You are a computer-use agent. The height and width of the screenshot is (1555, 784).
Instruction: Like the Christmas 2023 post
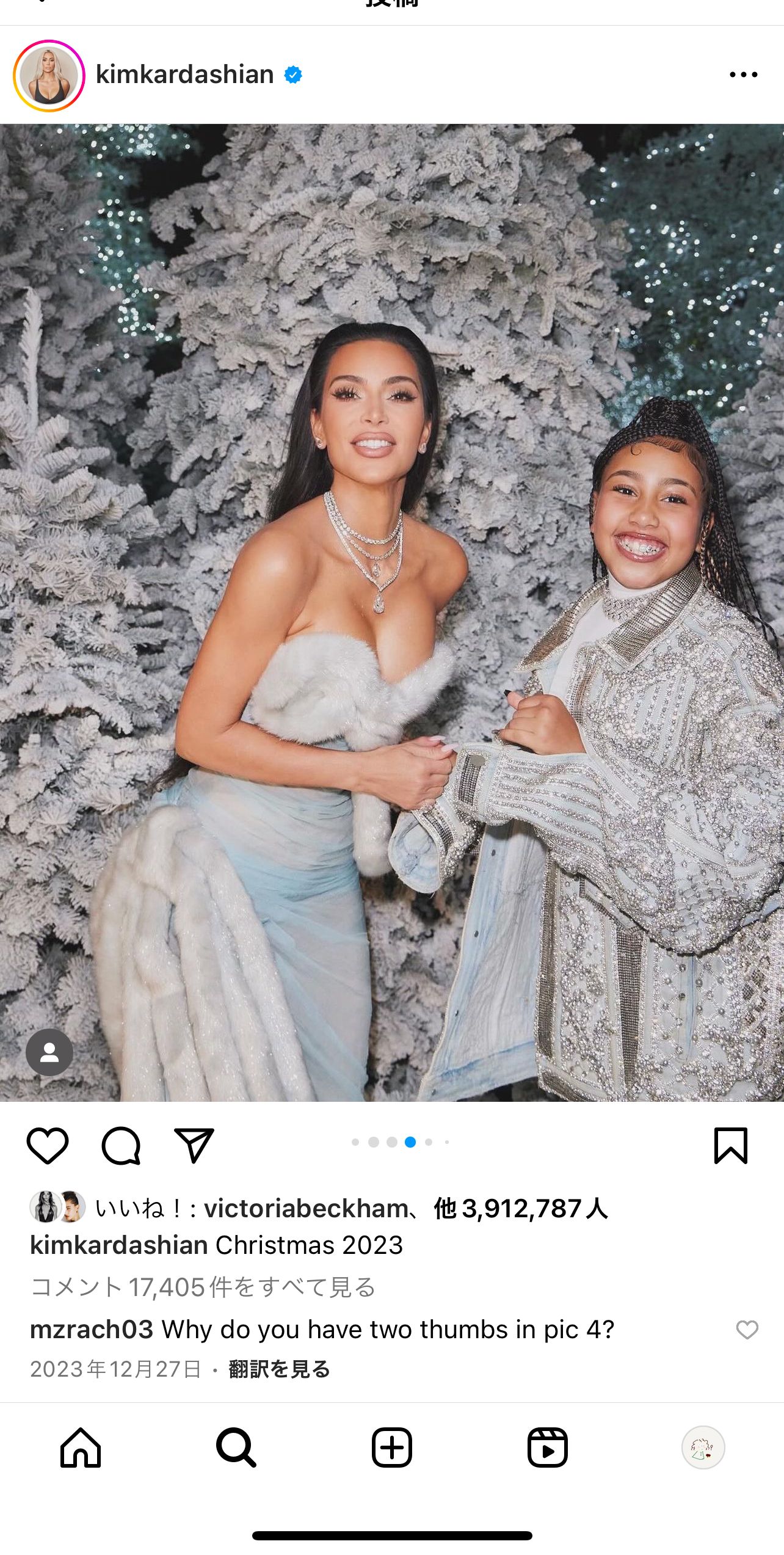(48, 1145)
